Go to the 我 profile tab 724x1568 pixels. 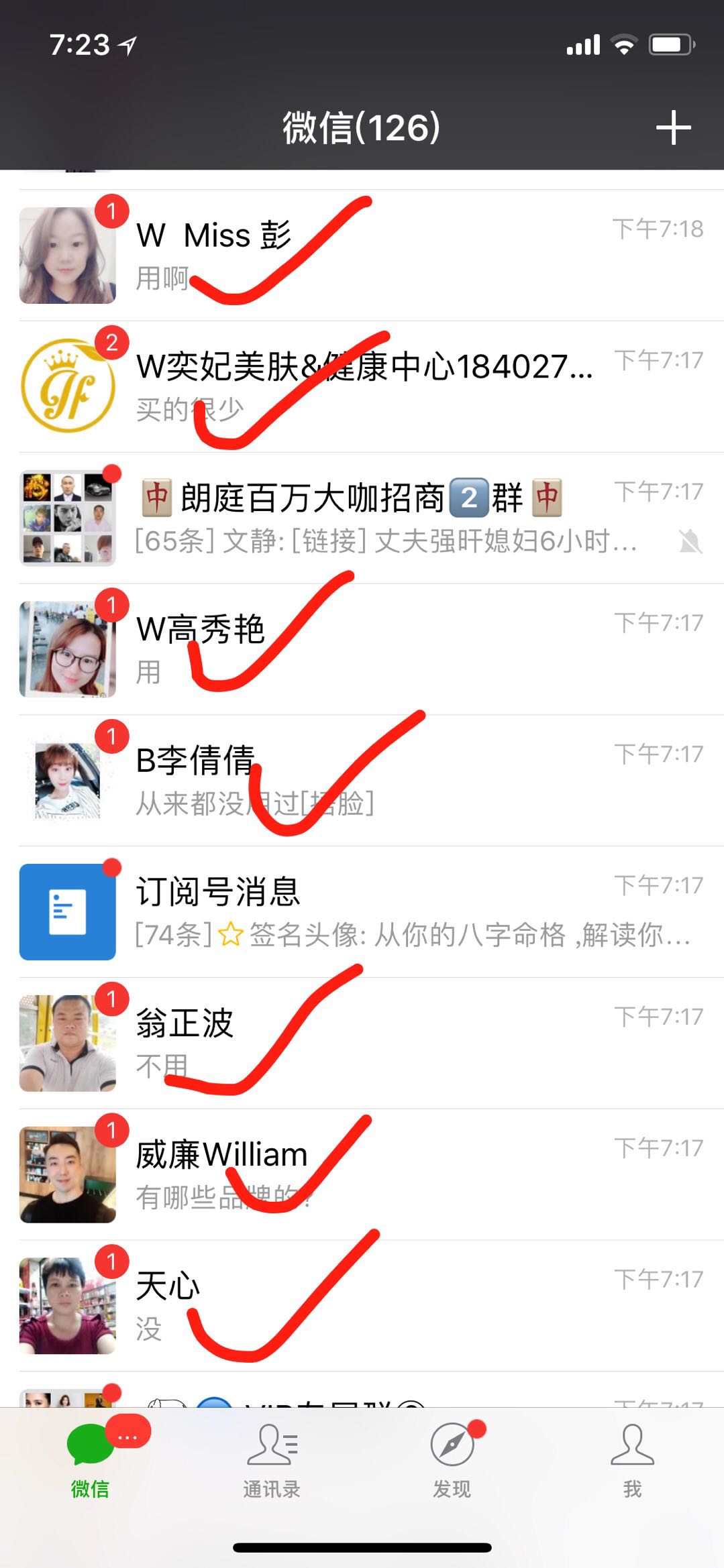tap(632, 1462)
